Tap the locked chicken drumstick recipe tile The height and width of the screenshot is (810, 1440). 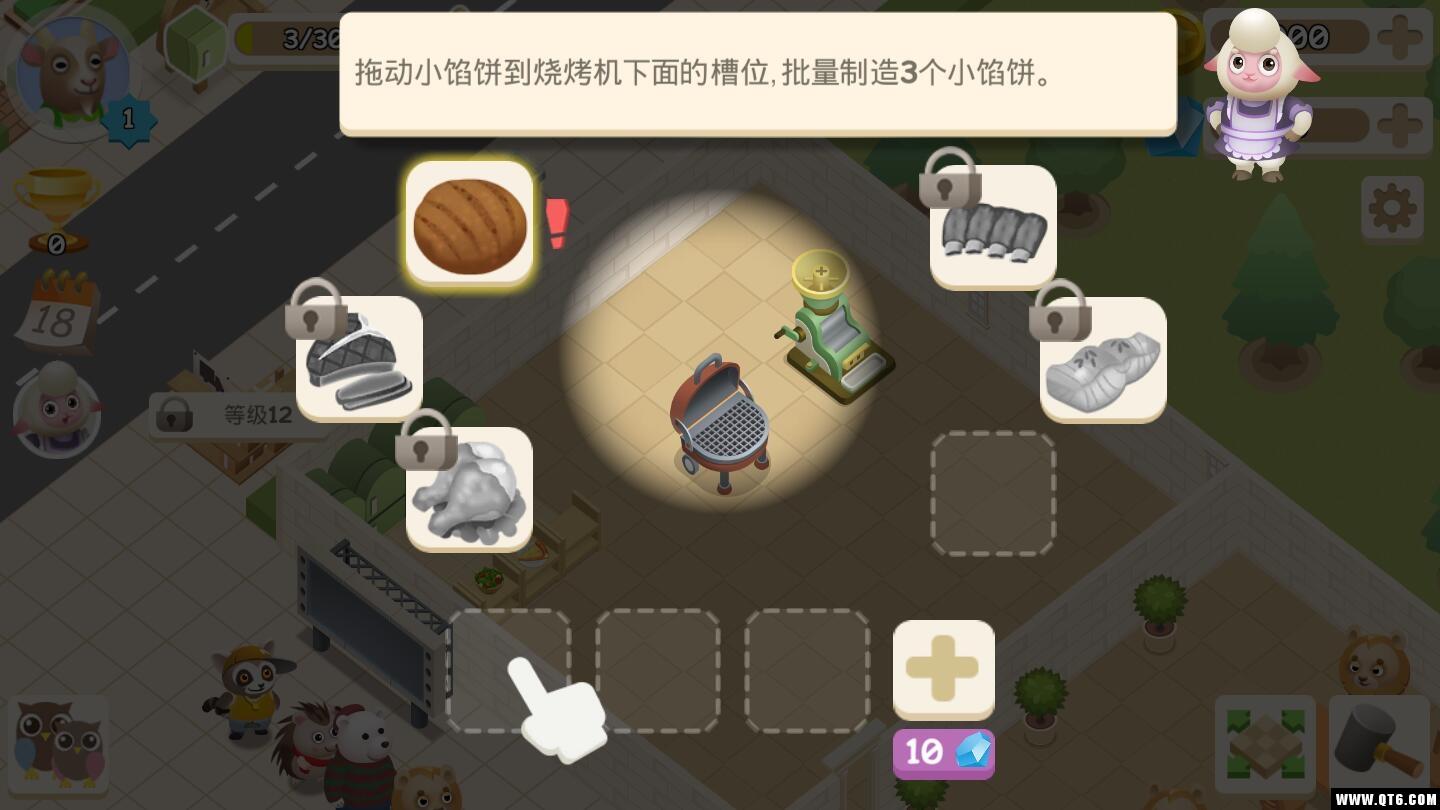click(469, 490)
